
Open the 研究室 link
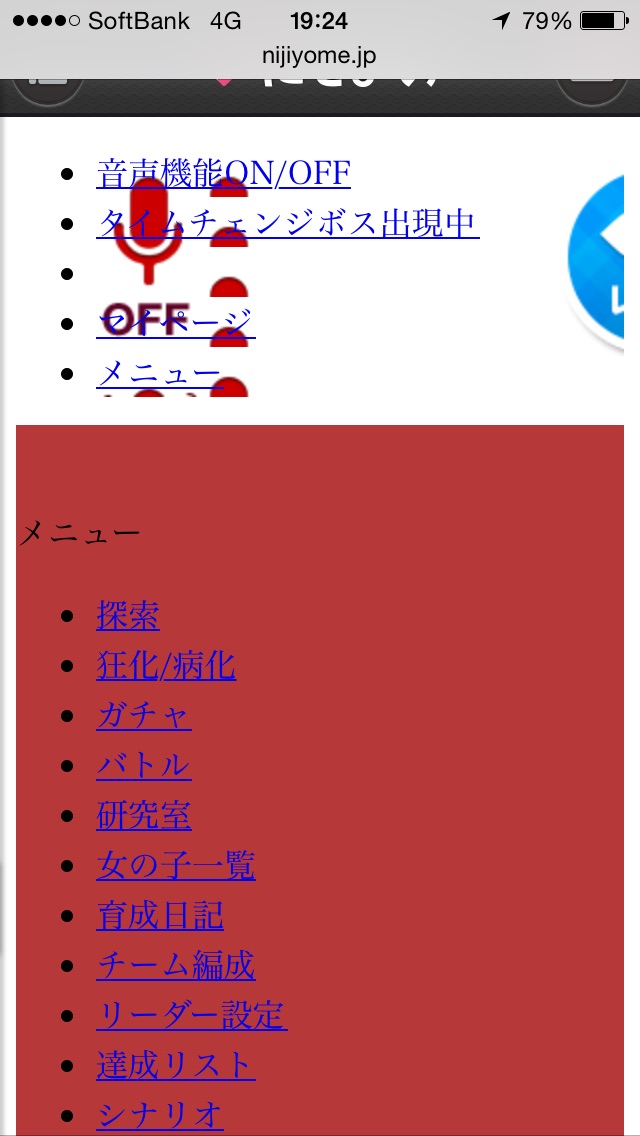143,815
